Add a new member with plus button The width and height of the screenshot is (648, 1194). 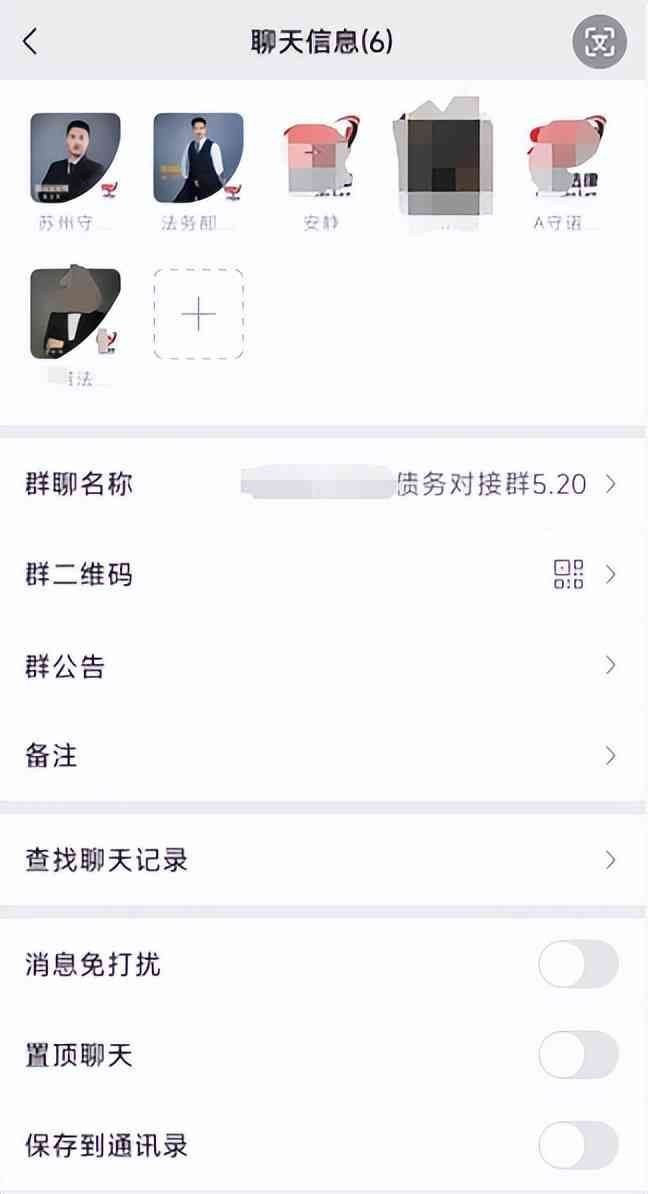point(198,314)
